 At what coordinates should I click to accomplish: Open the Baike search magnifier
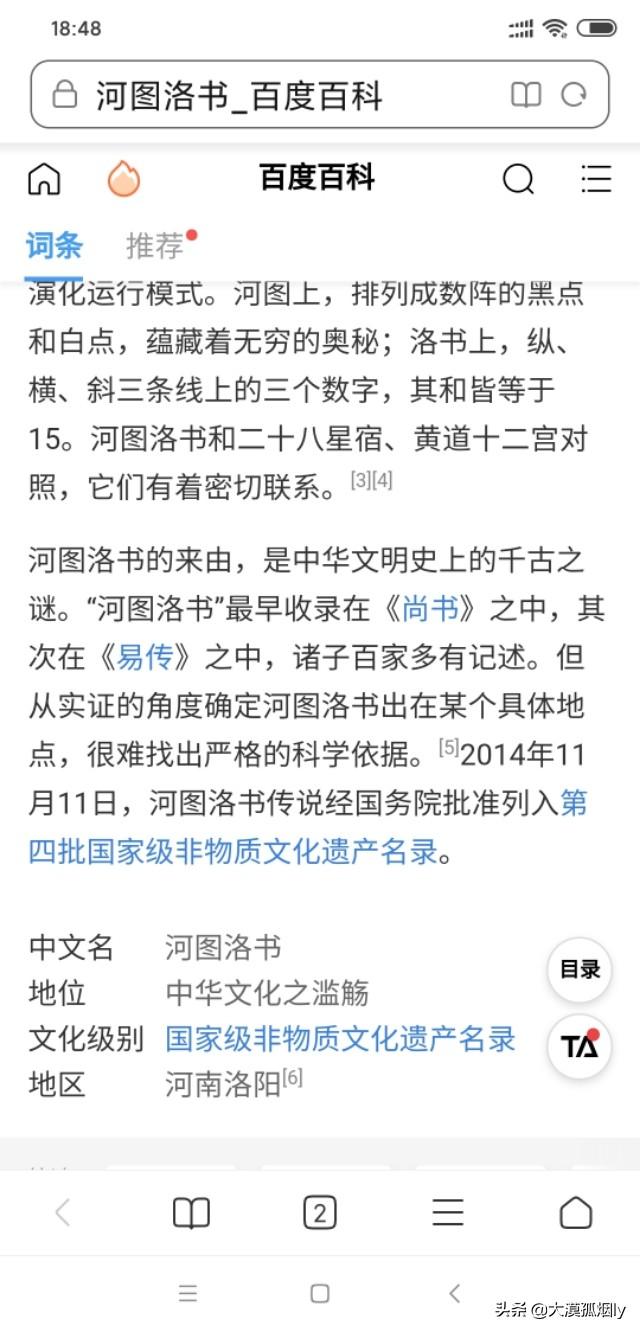click(518, 180)
